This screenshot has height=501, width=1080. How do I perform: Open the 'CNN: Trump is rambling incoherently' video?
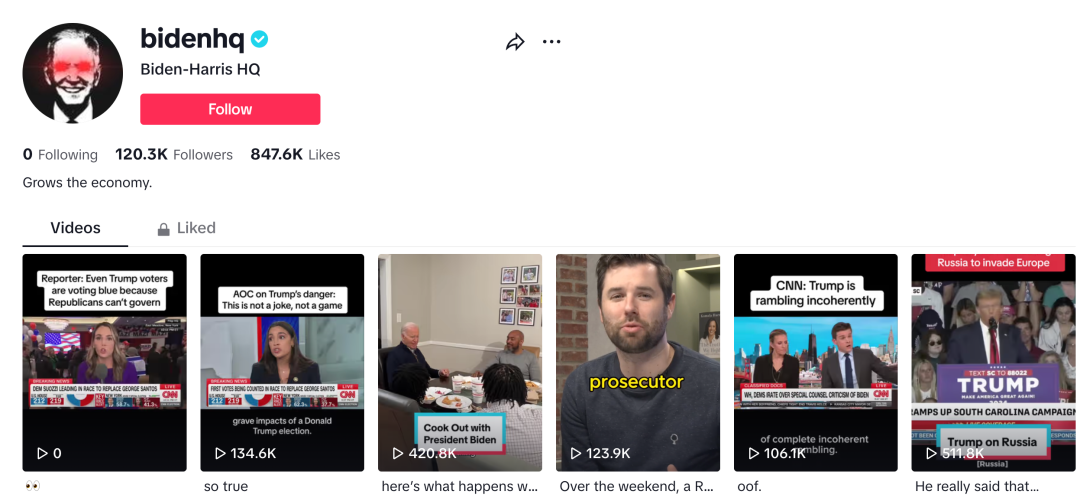tap(816, 362)
